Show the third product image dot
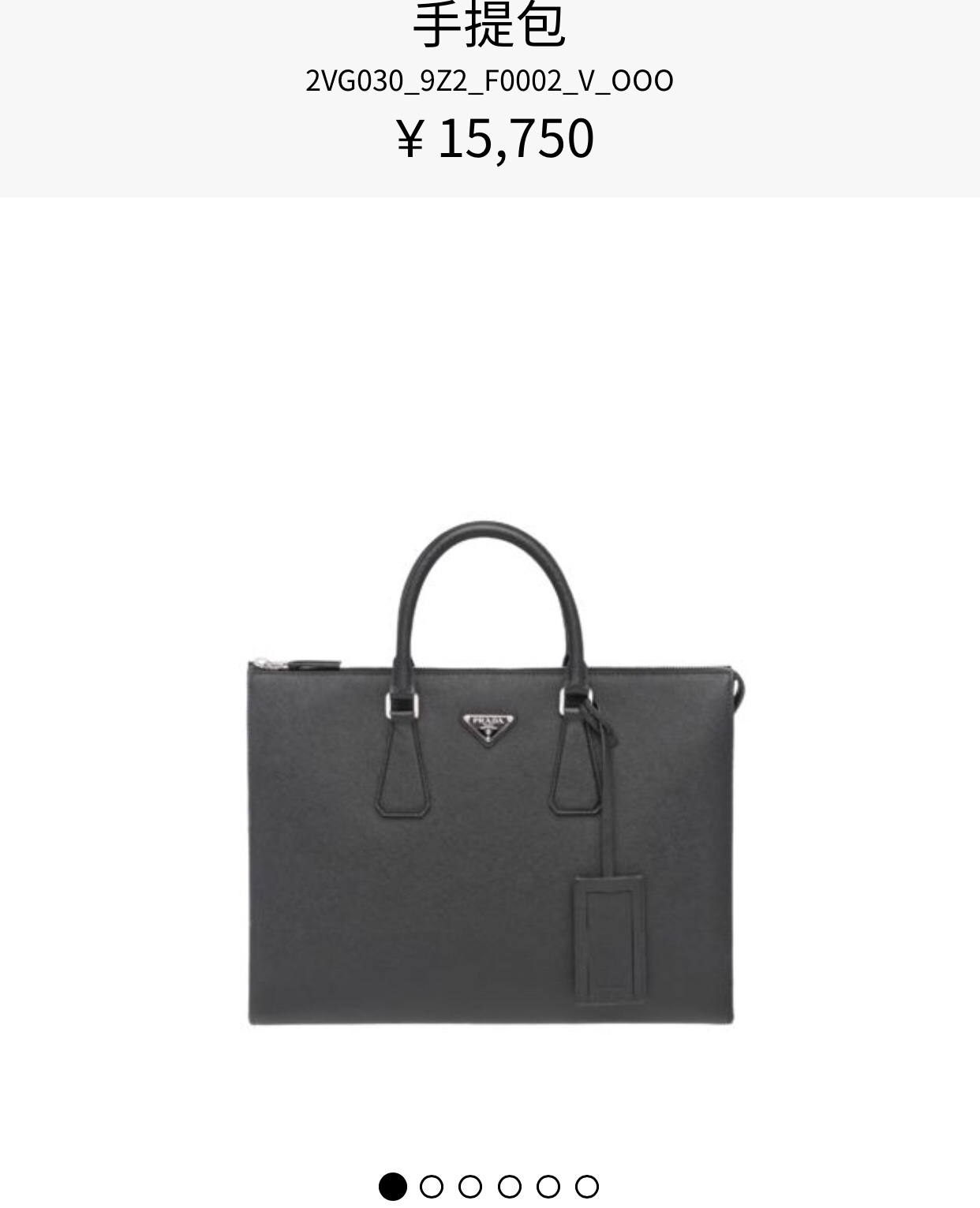980x1208 pixels. (470, 1186)
